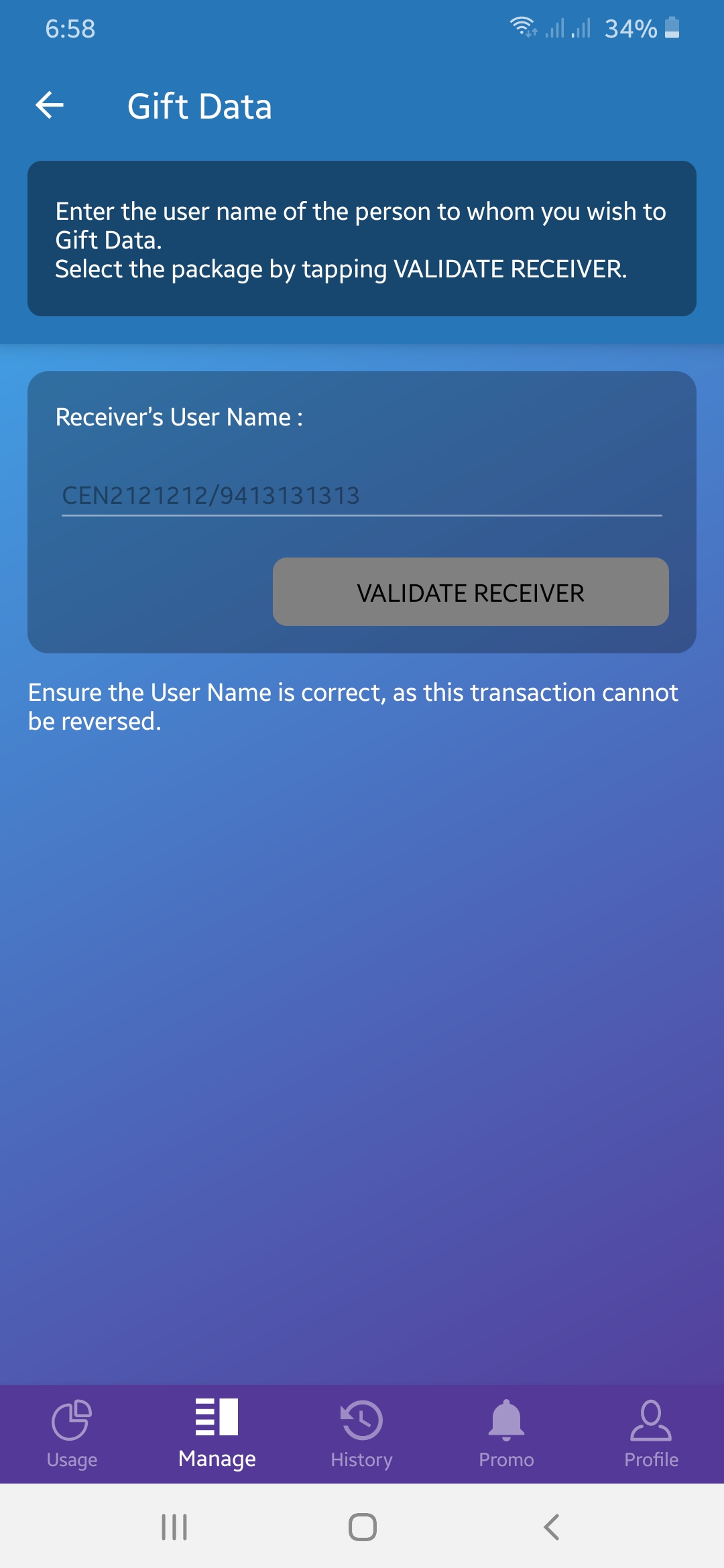Switch to the History tab
The image size is (724, 1568).
tap(362, 1434)
